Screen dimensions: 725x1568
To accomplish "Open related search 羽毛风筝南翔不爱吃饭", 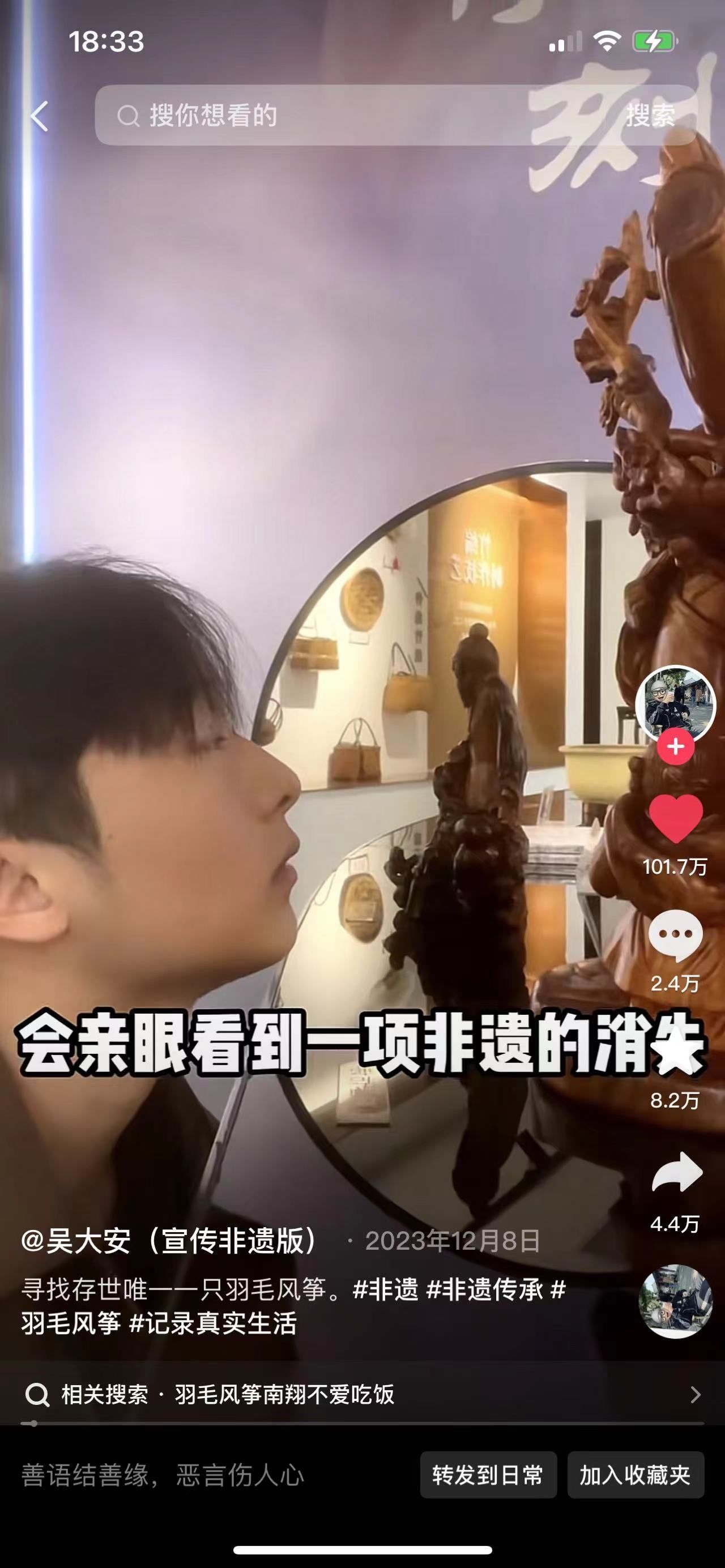I will pos(362,1394).
